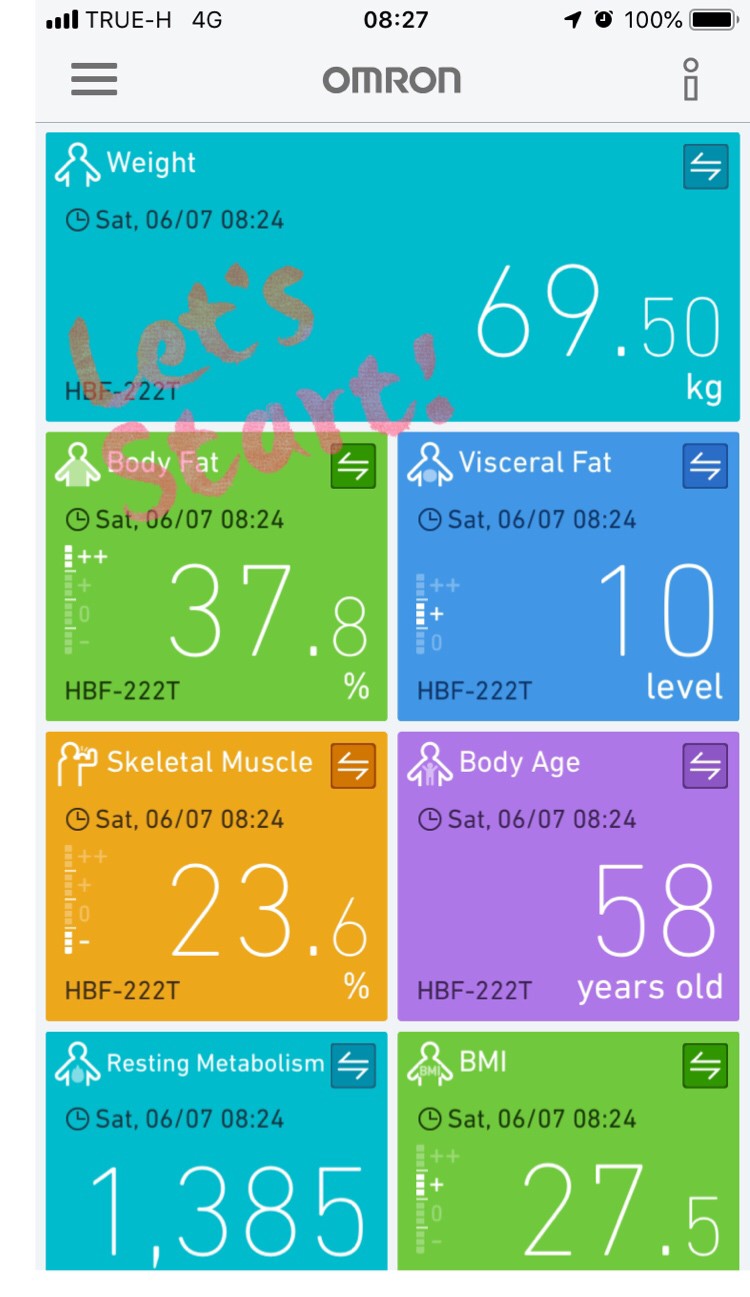Tap the swap icon on Resting Metabolism card
The height and width of the screenshot is (1297, 750).
[353, 1066]
